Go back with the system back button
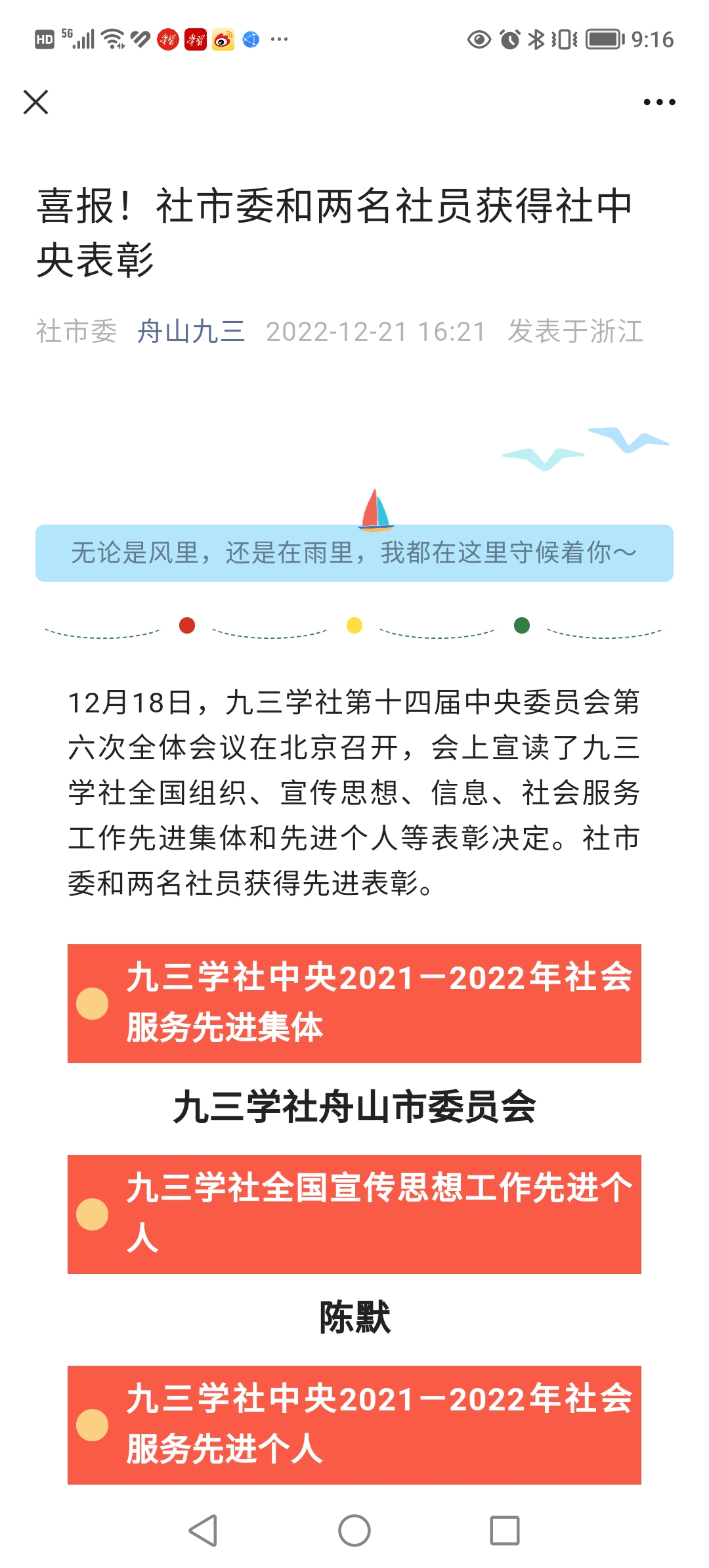The height and width of the screenshot is (1568, 709). coord(203,1531)
